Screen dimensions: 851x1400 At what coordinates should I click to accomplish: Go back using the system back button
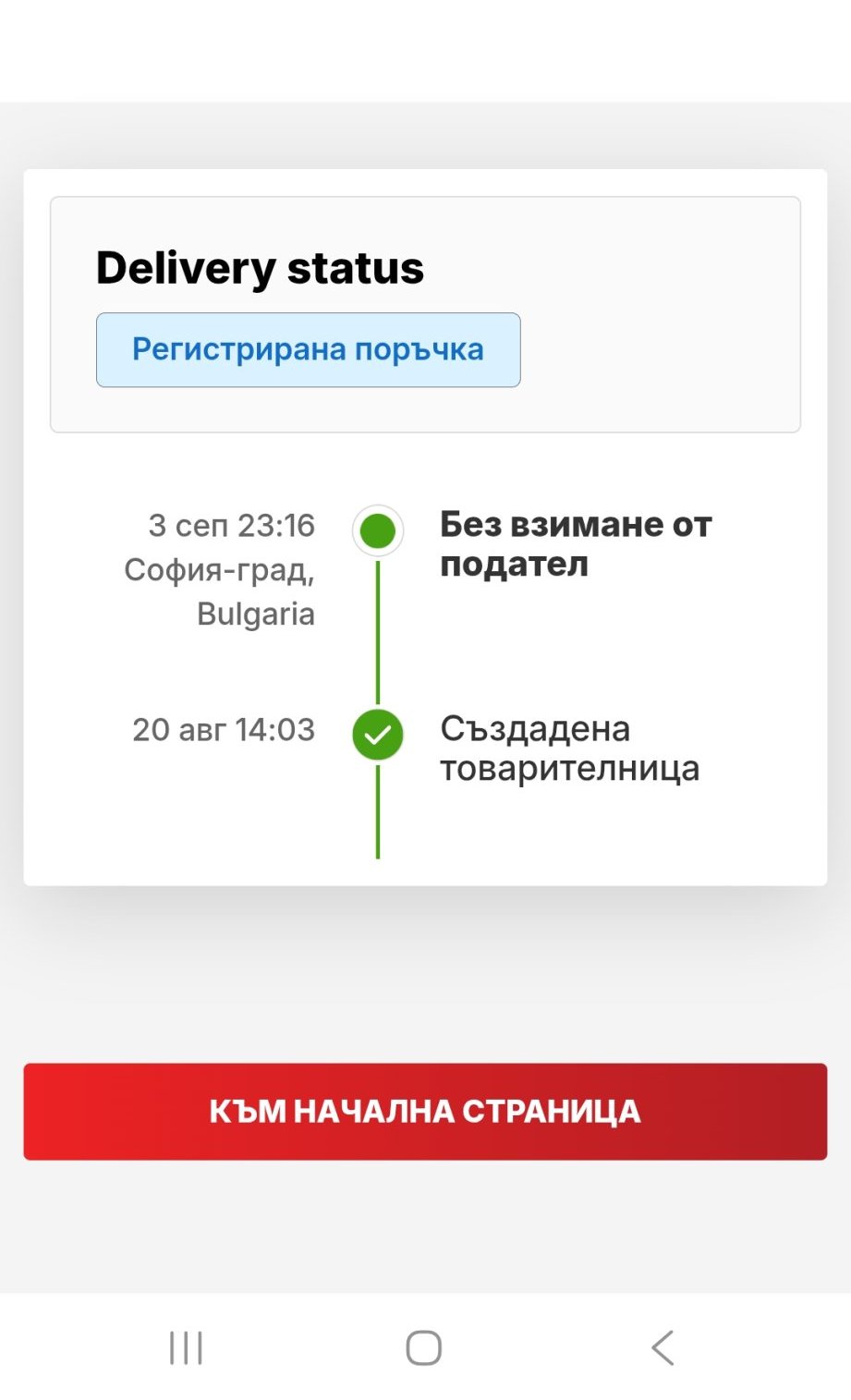coord(663,1347)
